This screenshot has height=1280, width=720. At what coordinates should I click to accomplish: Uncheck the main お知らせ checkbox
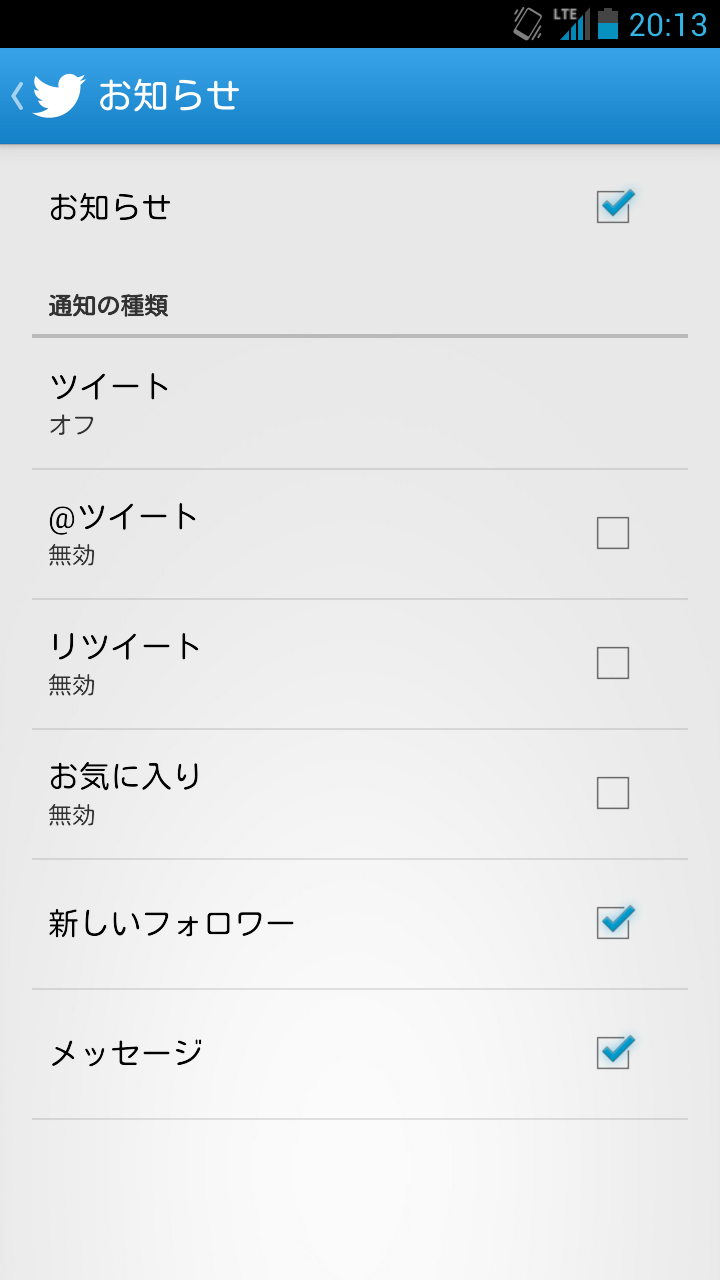point(613,207)
